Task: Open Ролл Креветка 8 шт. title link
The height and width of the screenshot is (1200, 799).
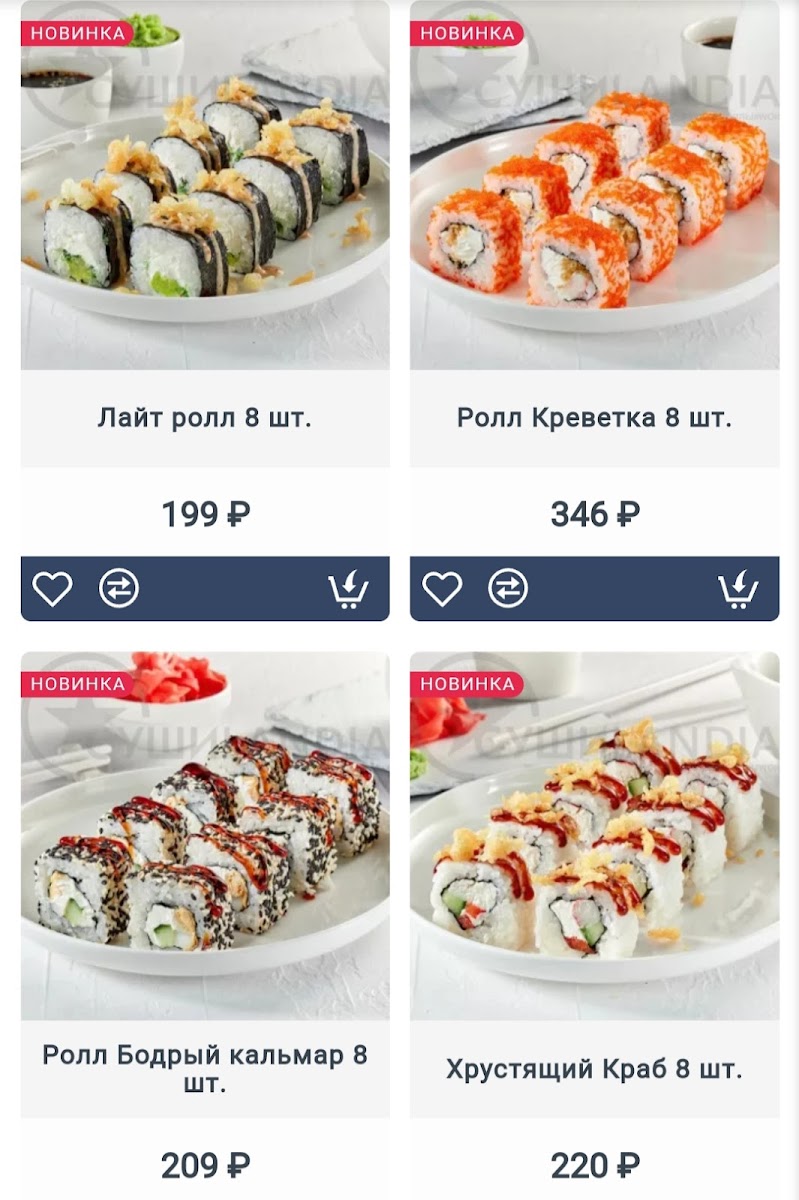Action: click(594, 418)
